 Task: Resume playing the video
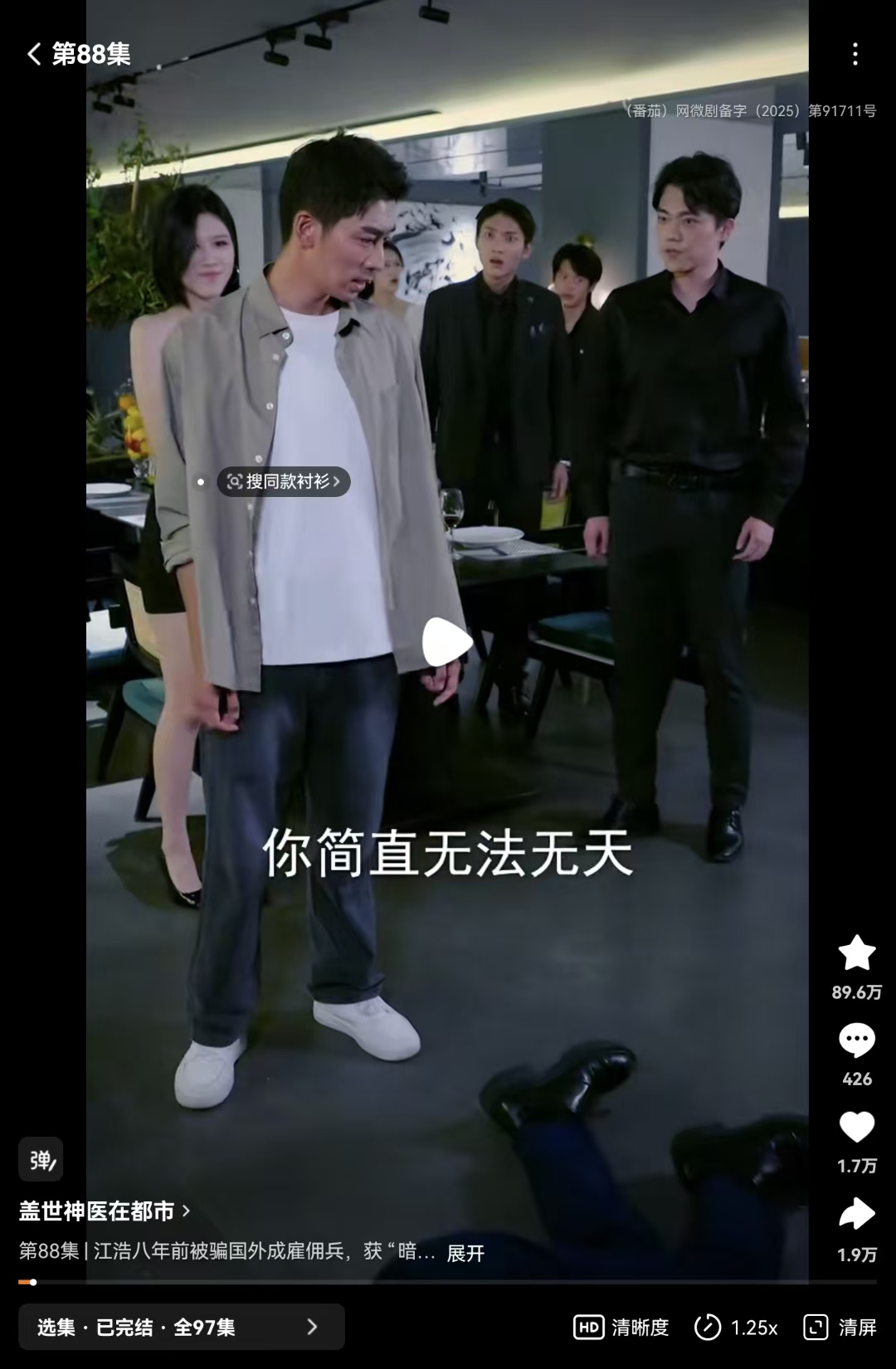click(447, 642)
